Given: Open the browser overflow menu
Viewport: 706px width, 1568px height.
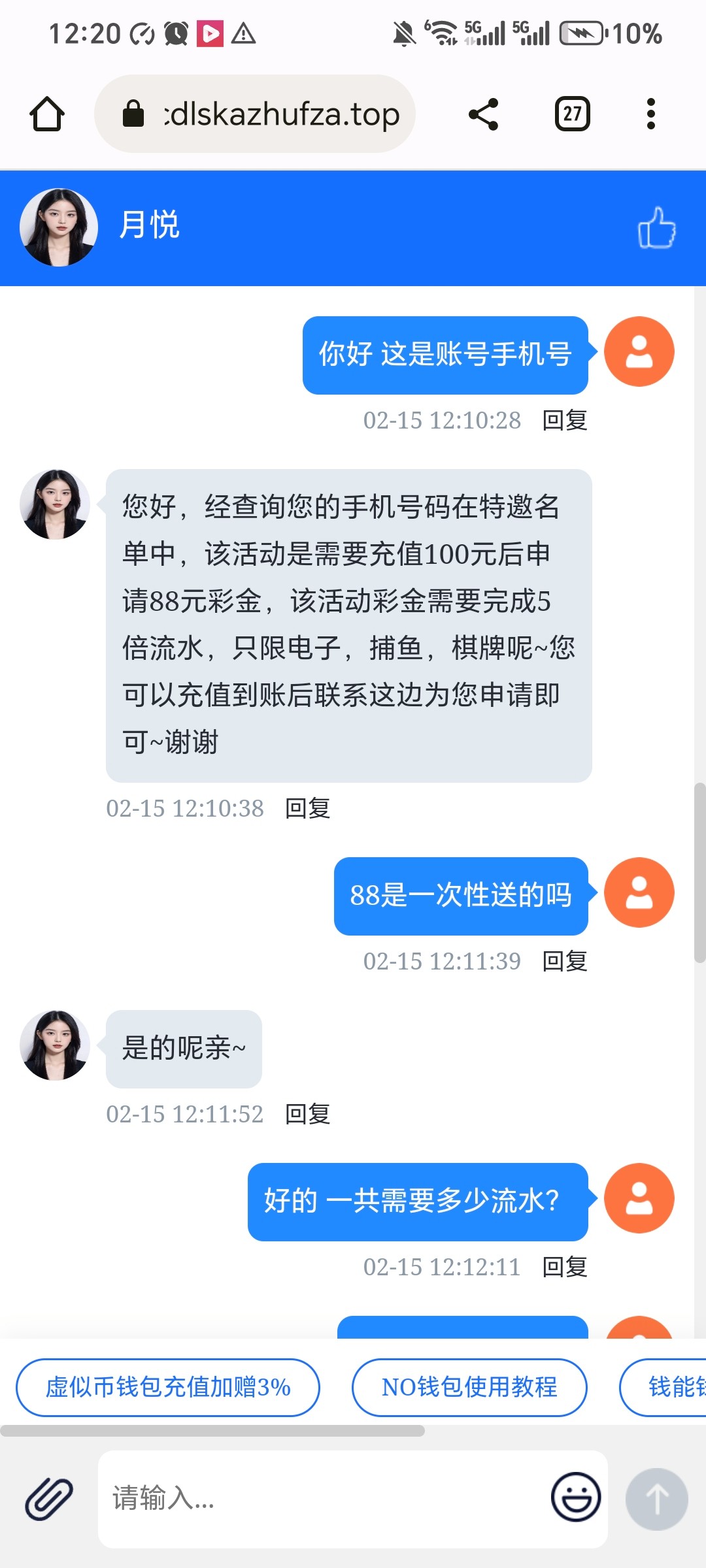Looking at the screenshot, I should pyautogui.click(x=650, y=114).
